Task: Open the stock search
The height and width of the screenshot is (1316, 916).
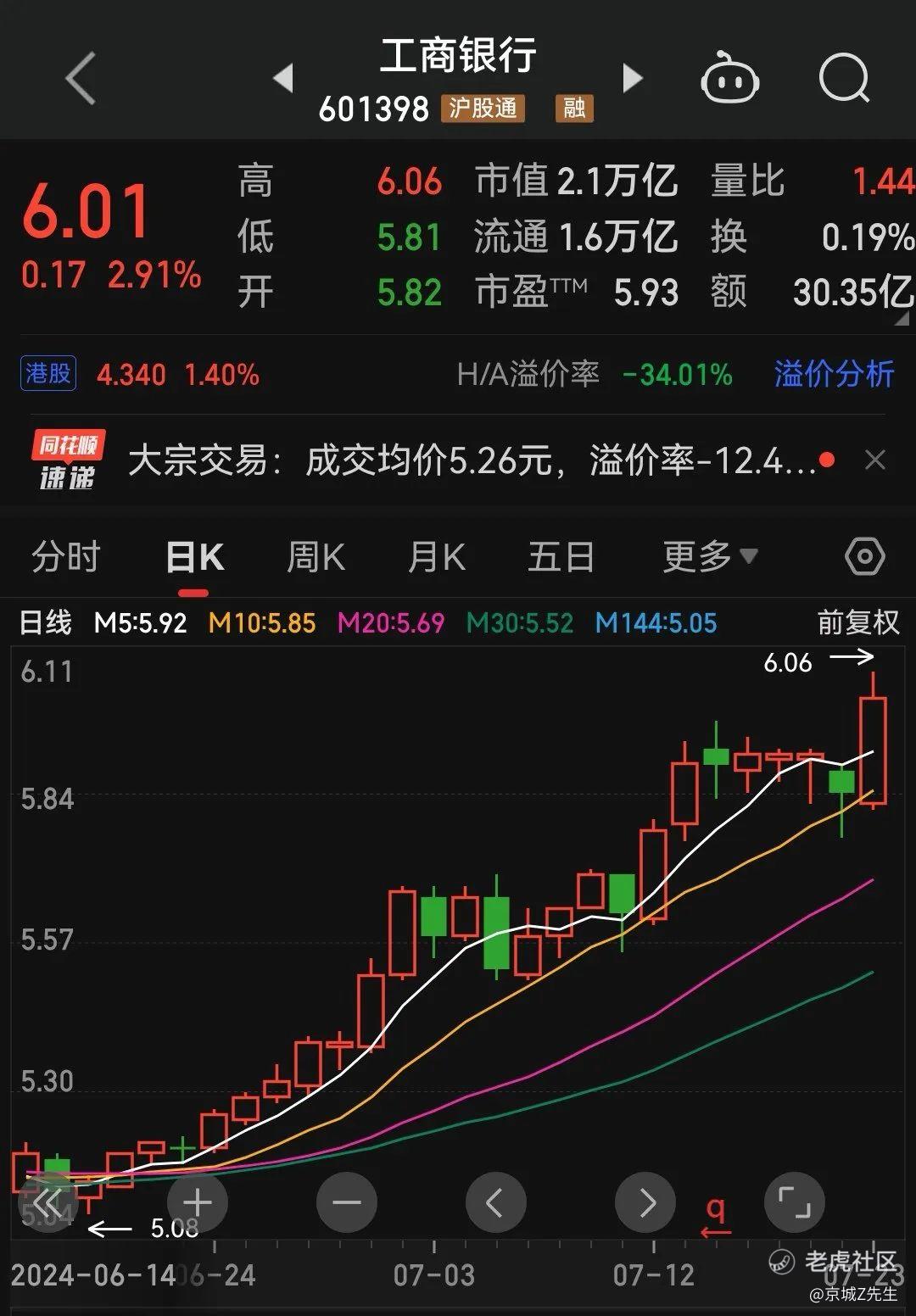Action: [844, 79]
